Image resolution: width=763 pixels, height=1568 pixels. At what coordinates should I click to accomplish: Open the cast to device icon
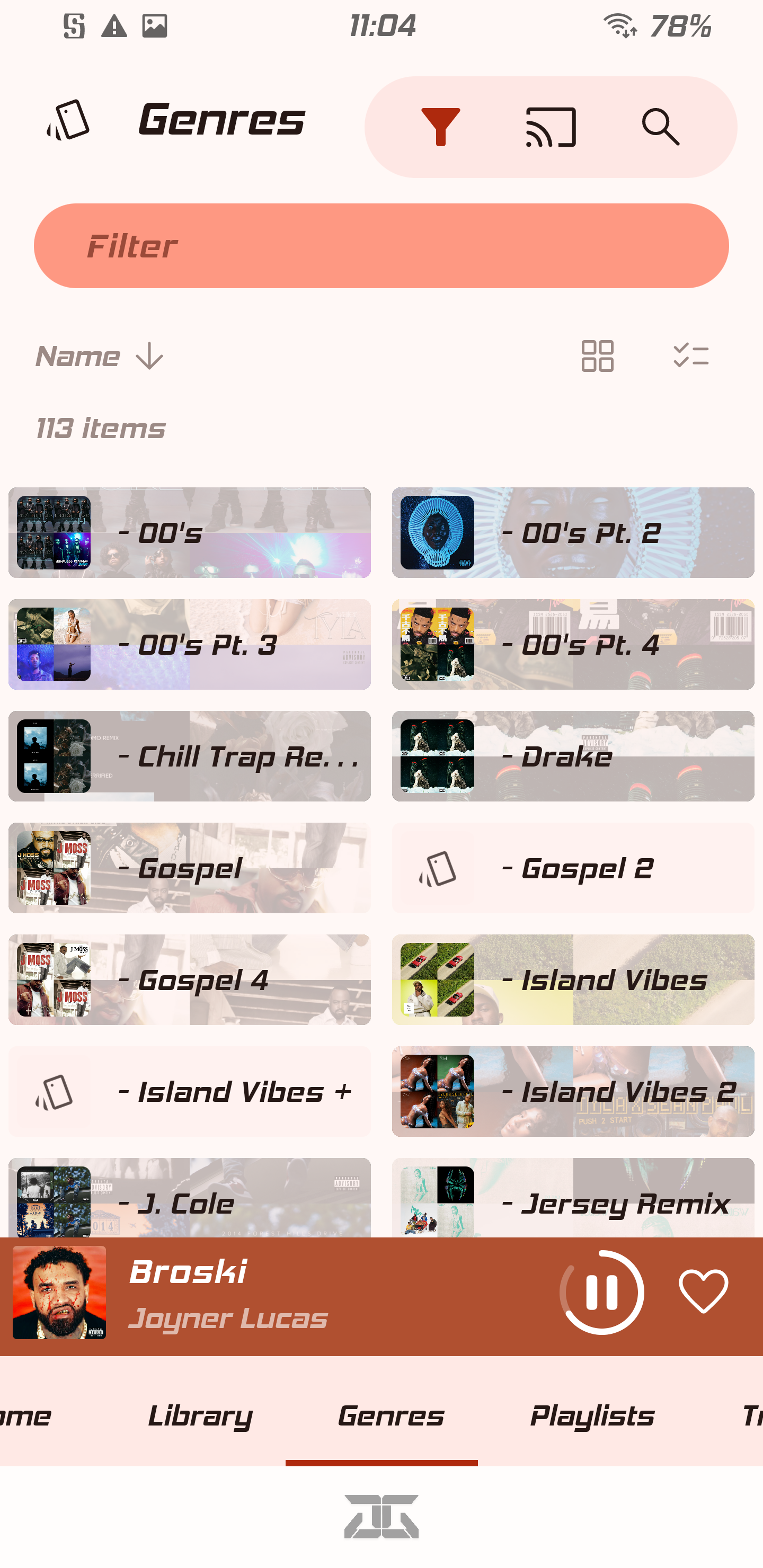pyautogui.click(x=551, y=127)
